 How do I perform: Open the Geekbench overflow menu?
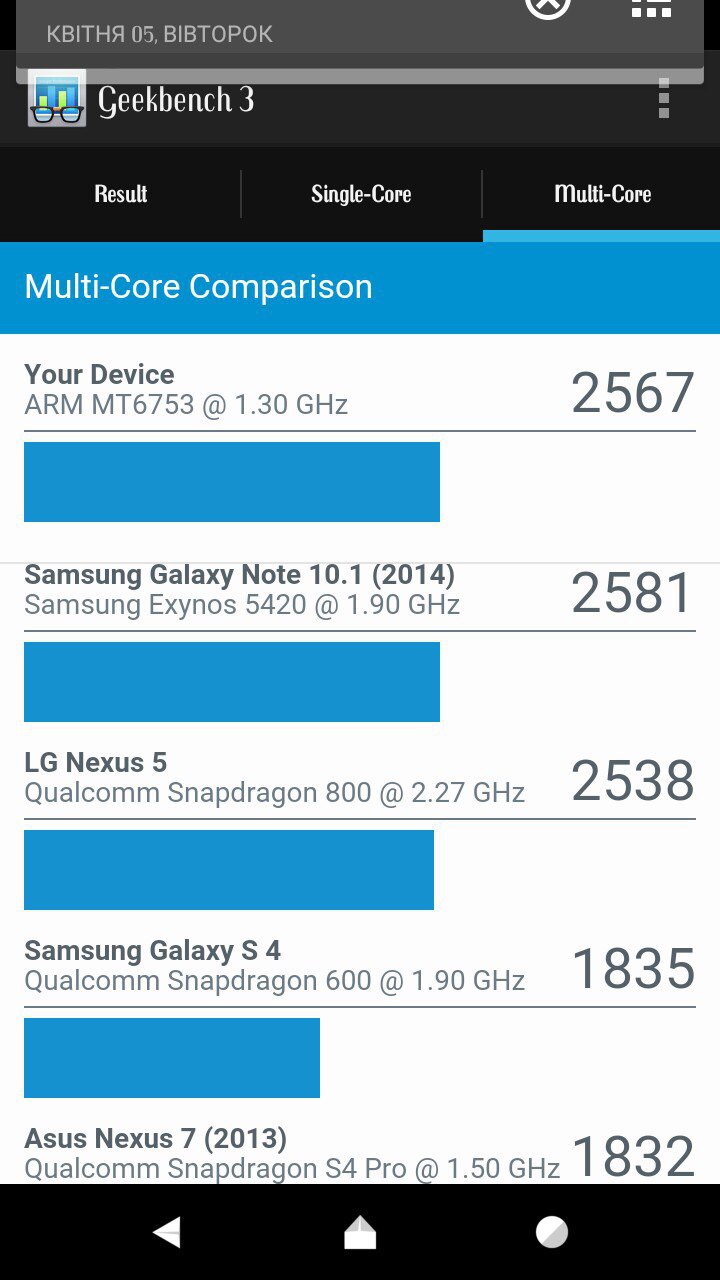(663, 100)
